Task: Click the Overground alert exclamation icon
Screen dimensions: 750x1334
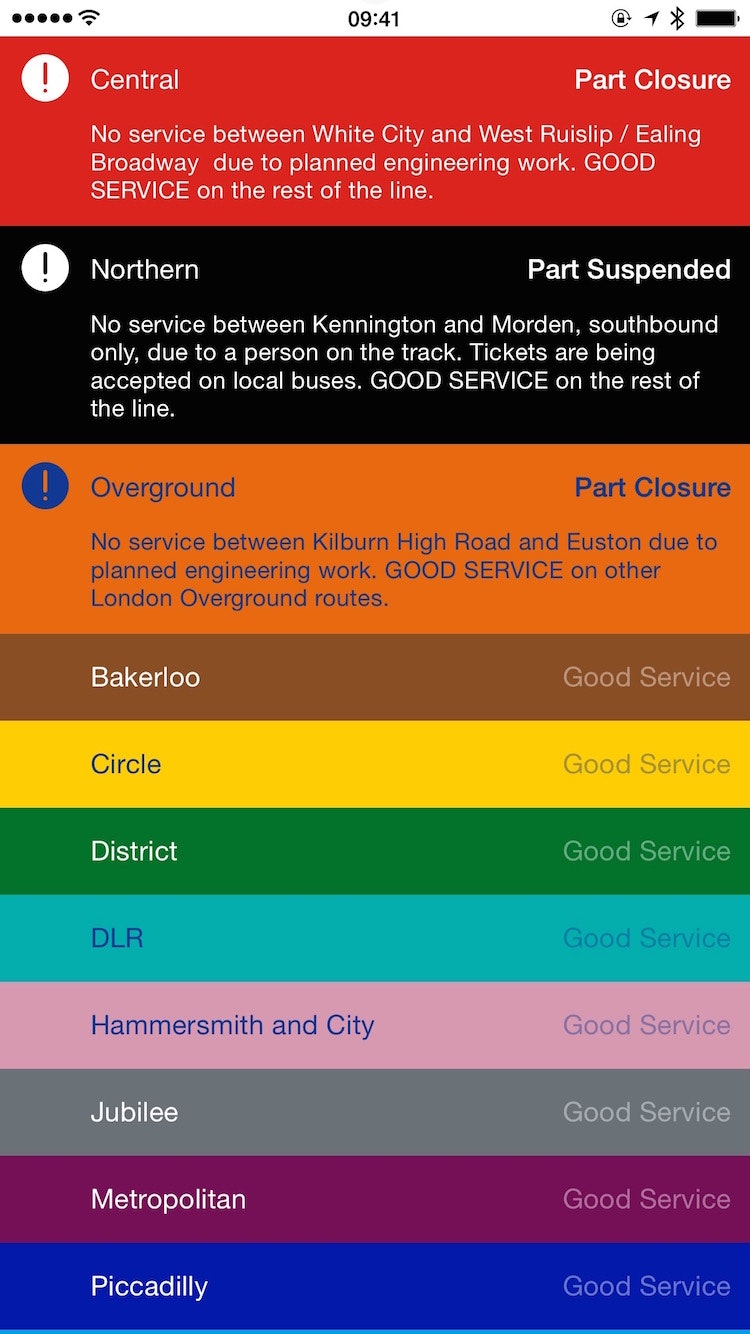Action: point(44,487)
